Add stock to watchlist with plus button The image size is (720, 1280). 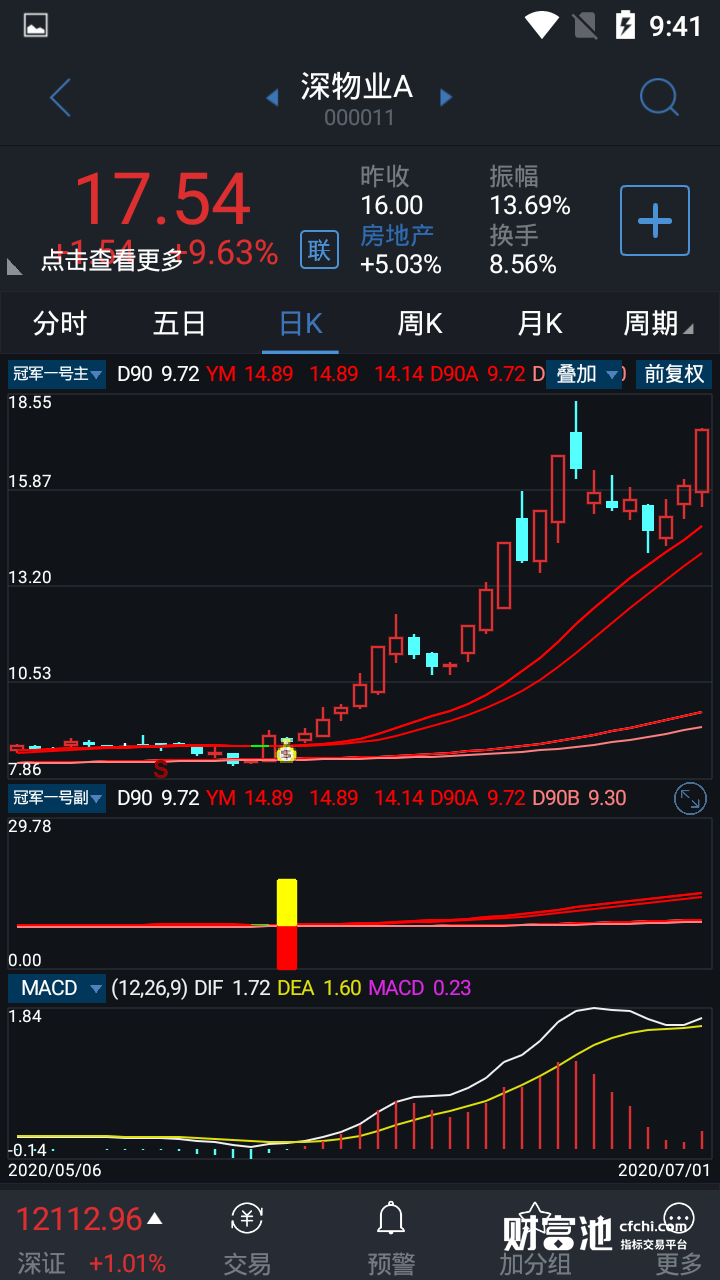[x=655, y=220]
